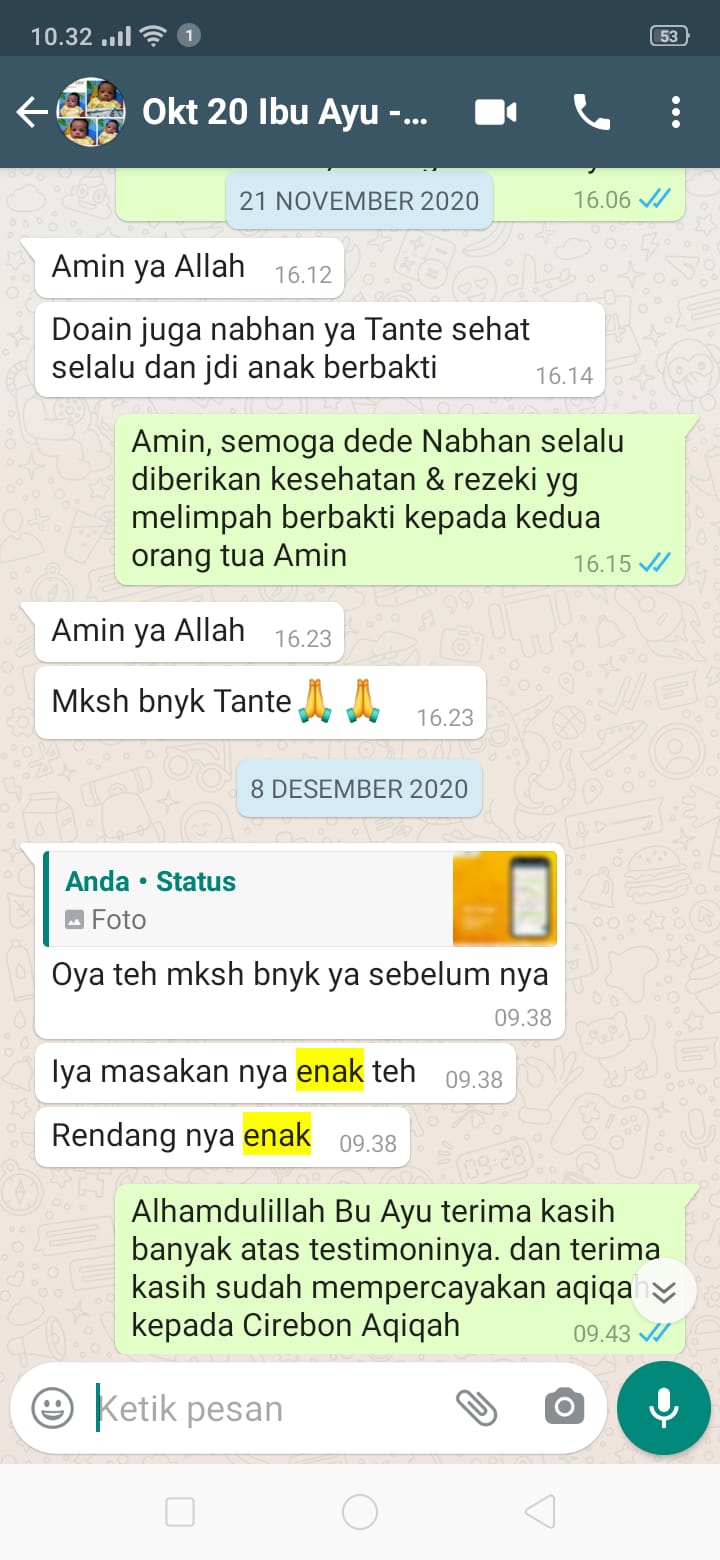This screenshot has width=720, height=1560.
Task: Open the emoji picker
Action: [x=52, y=1408]
